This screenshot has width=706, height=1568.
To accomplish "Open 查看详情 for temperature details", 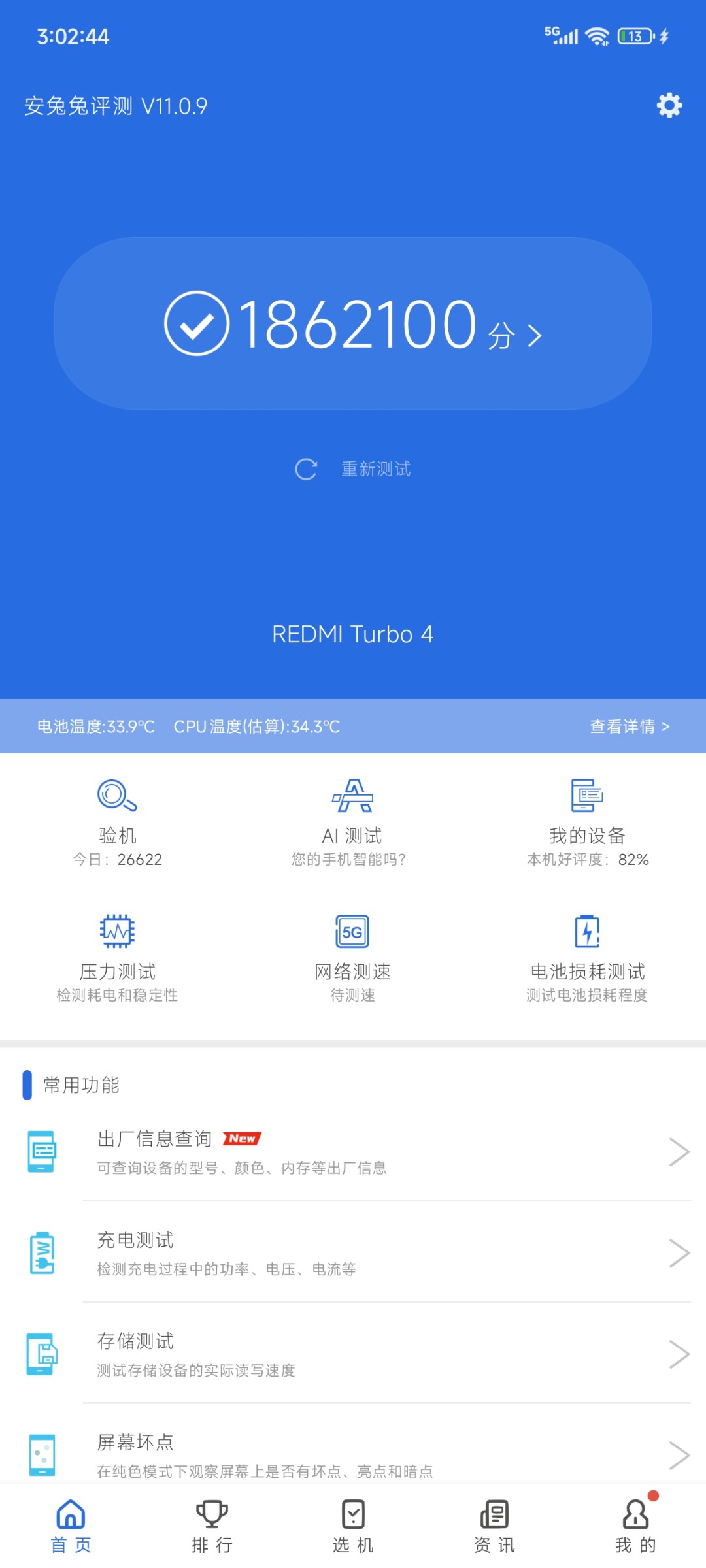I will [x=630, y=727].
